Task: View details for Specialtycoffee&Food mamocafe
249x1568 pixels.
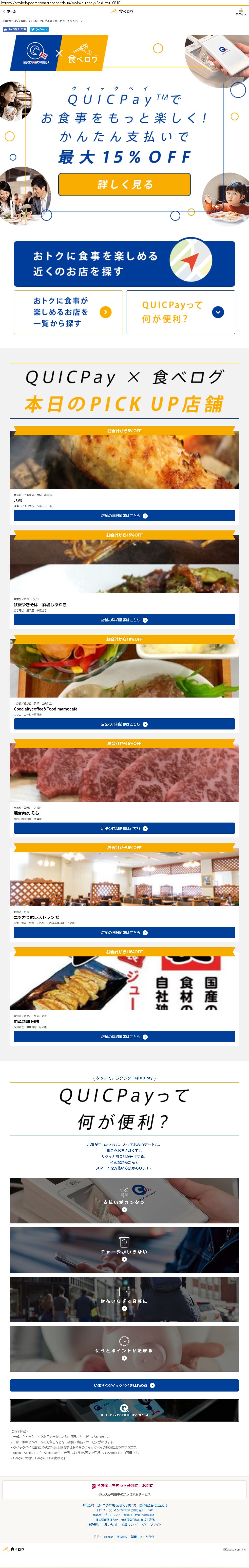Action: [x=124, y=724]
